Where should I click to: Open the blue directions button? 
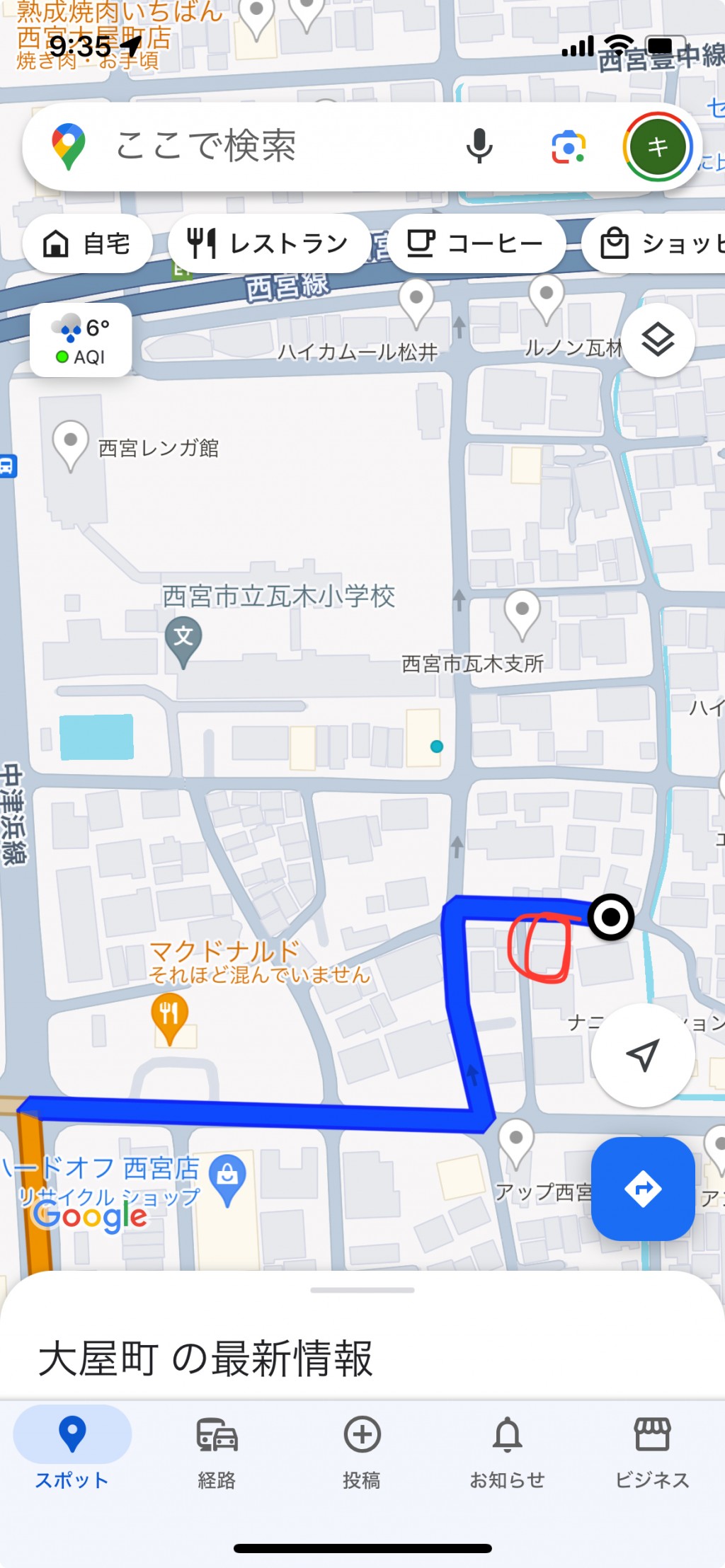point(643,1189)
